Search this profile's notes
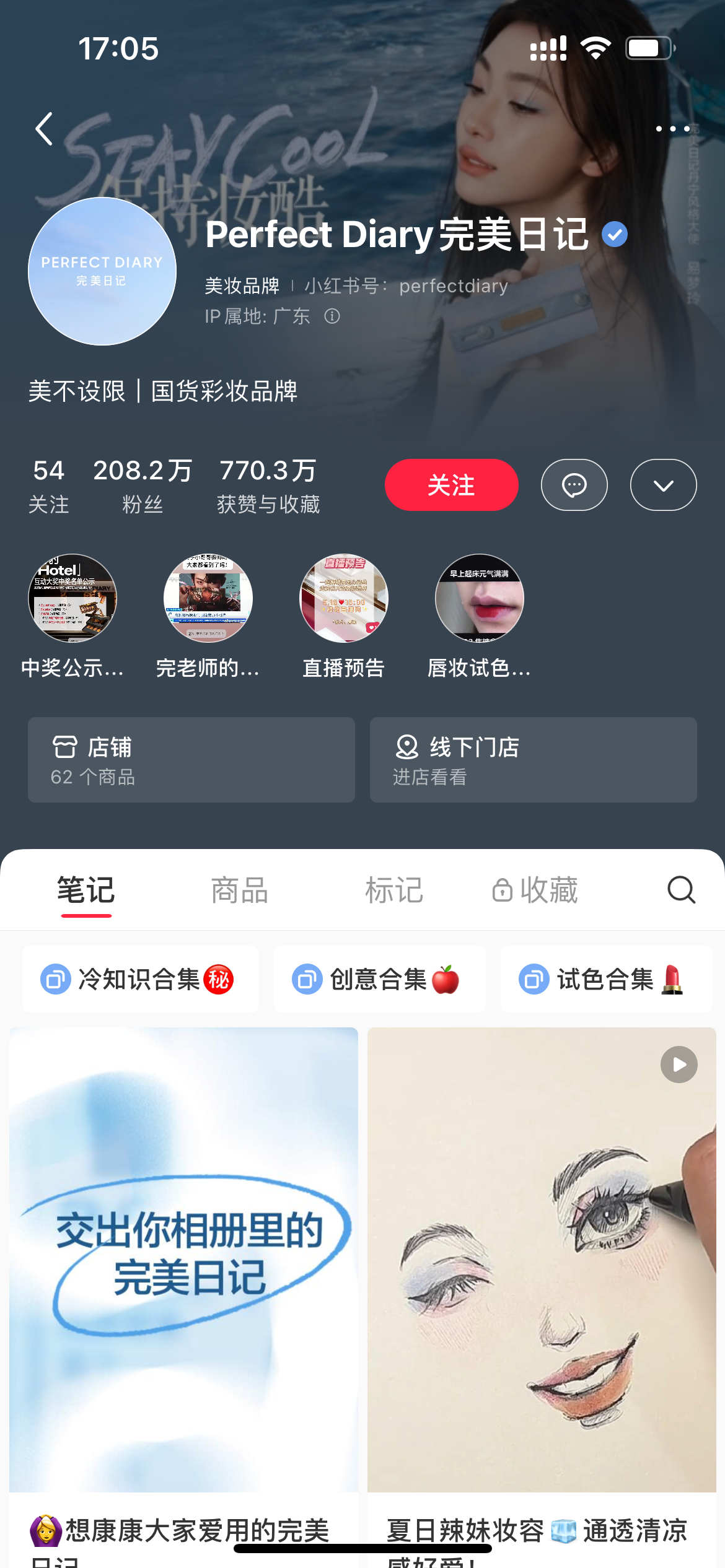Image resolution: width=725 pixels, height=1568 pixels. click(x=681, y=891)
